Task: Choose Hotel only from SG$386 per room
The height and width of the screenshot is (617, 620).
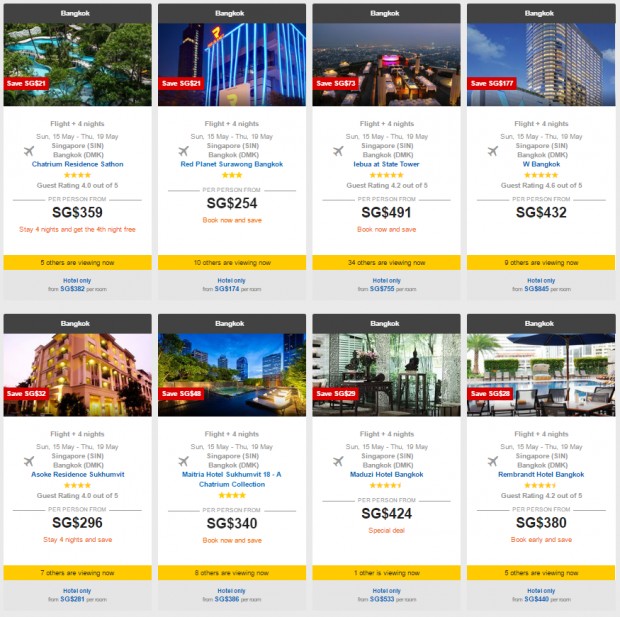Action: [x=232, y=595]
